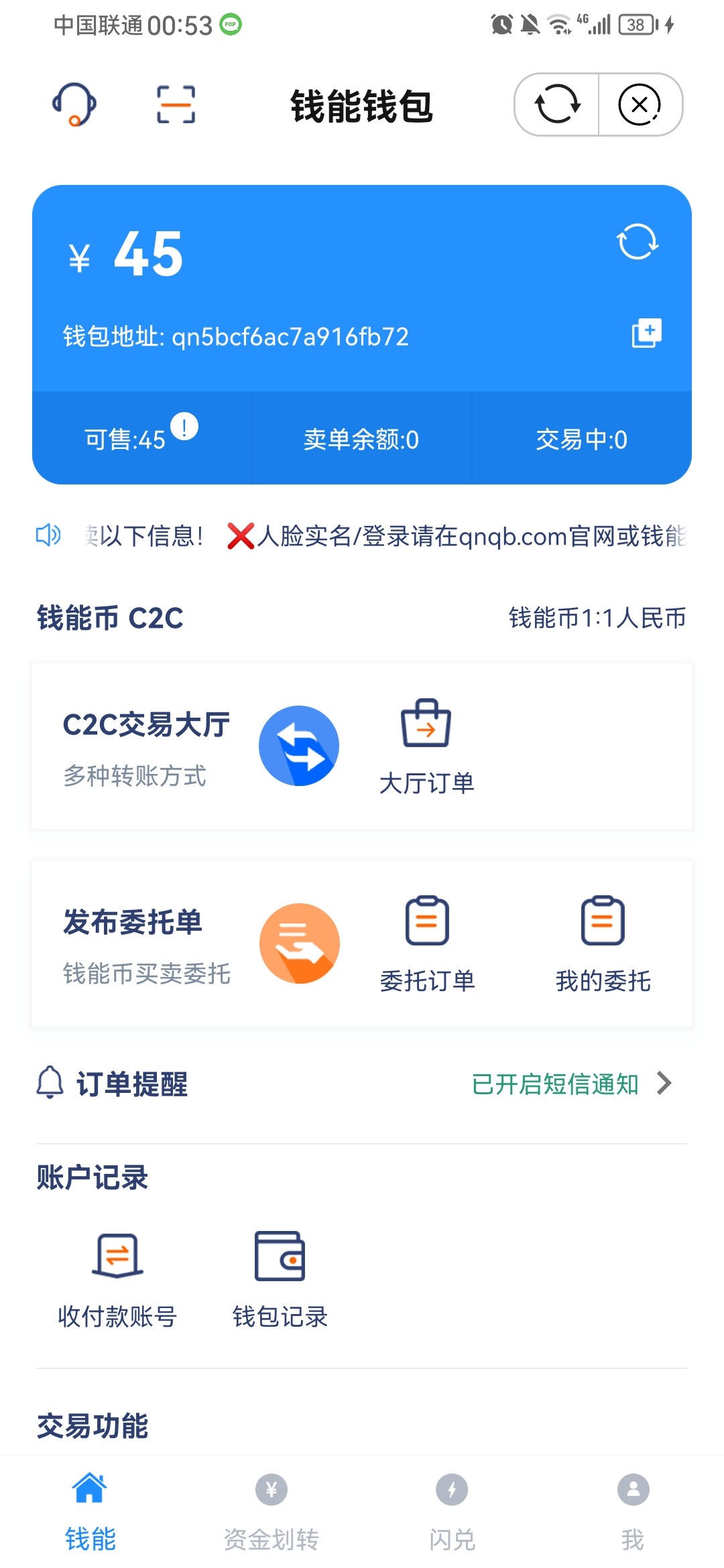
Task: View 委托订单
Action: pyautogui.click(x=427, y=944)
